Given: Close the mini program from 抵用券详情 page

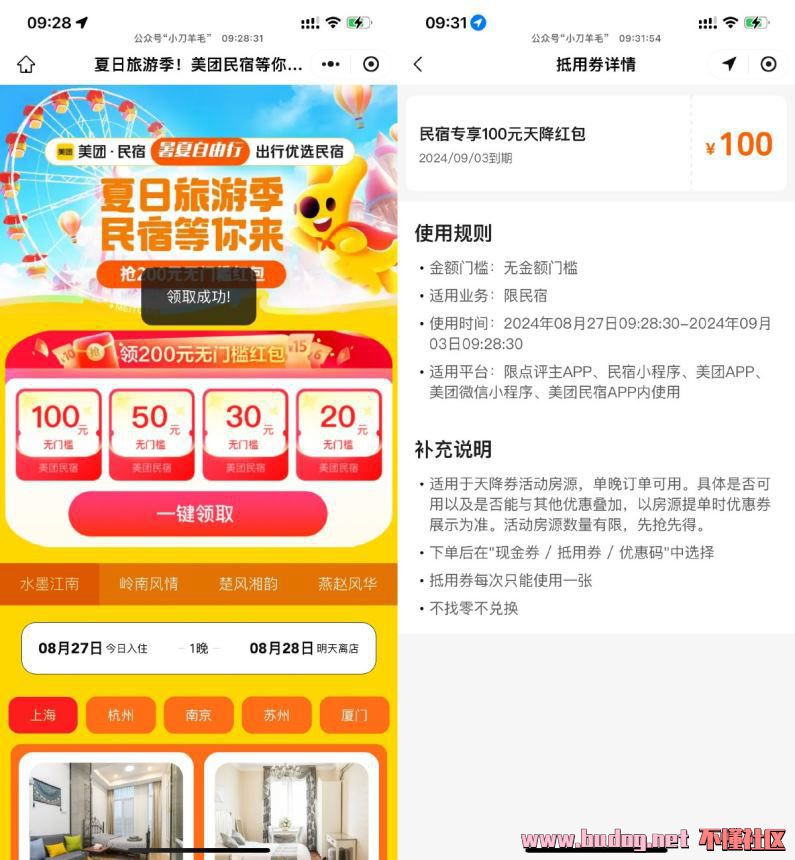Looking at the screenshot, I should tap(768, 64).
